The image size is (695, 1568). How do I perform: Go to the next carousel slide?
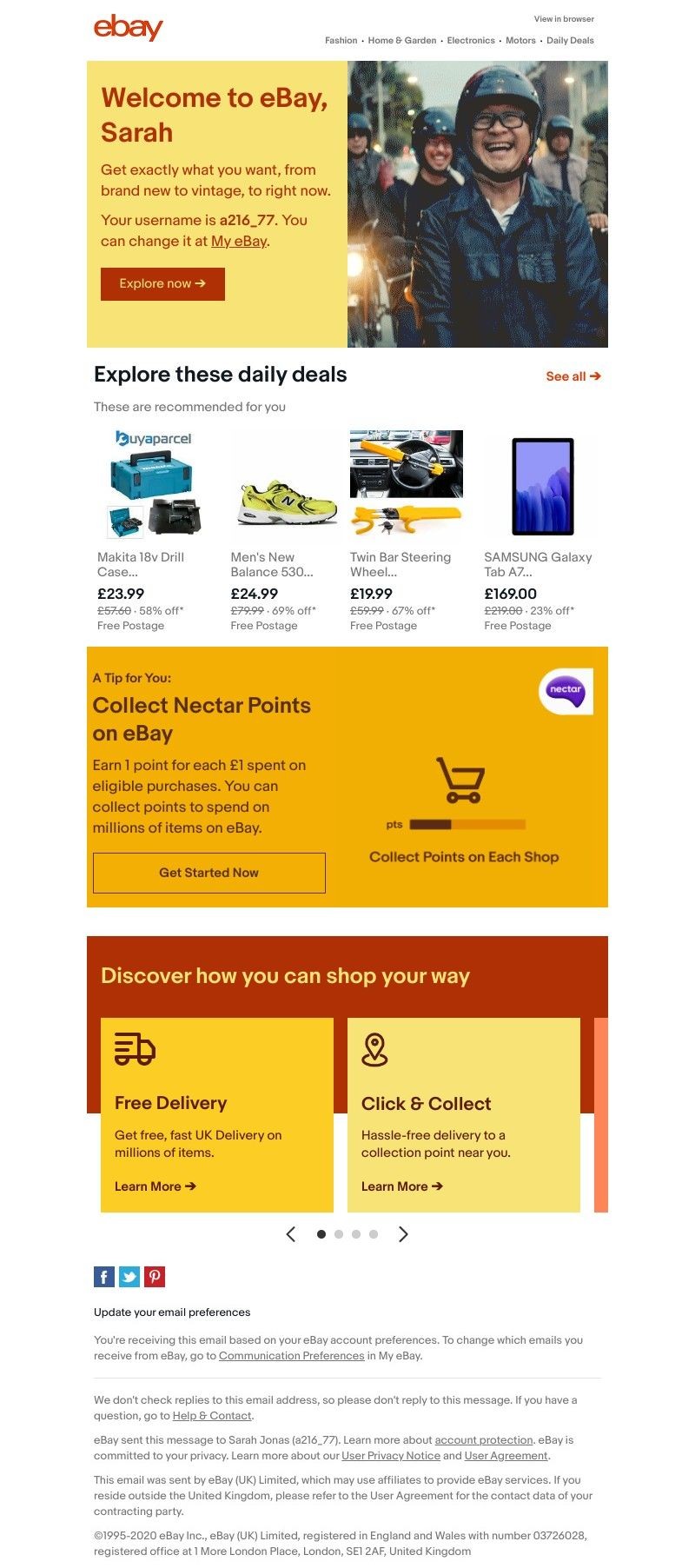pos(403,1234)
